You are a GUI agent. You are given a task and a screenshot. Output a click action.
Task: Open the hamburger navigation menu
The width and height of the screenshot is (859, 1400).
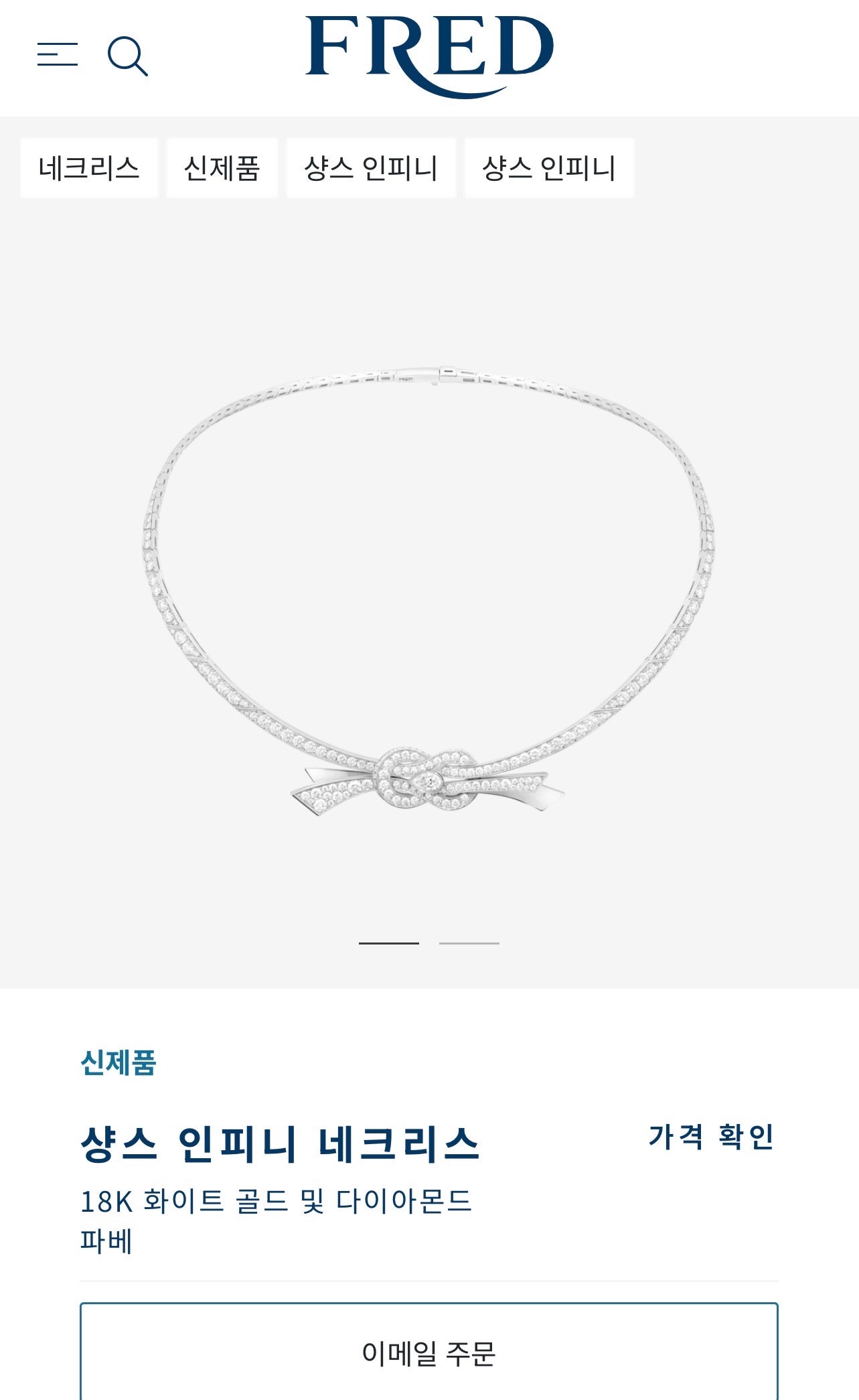(x=58, y=55)
